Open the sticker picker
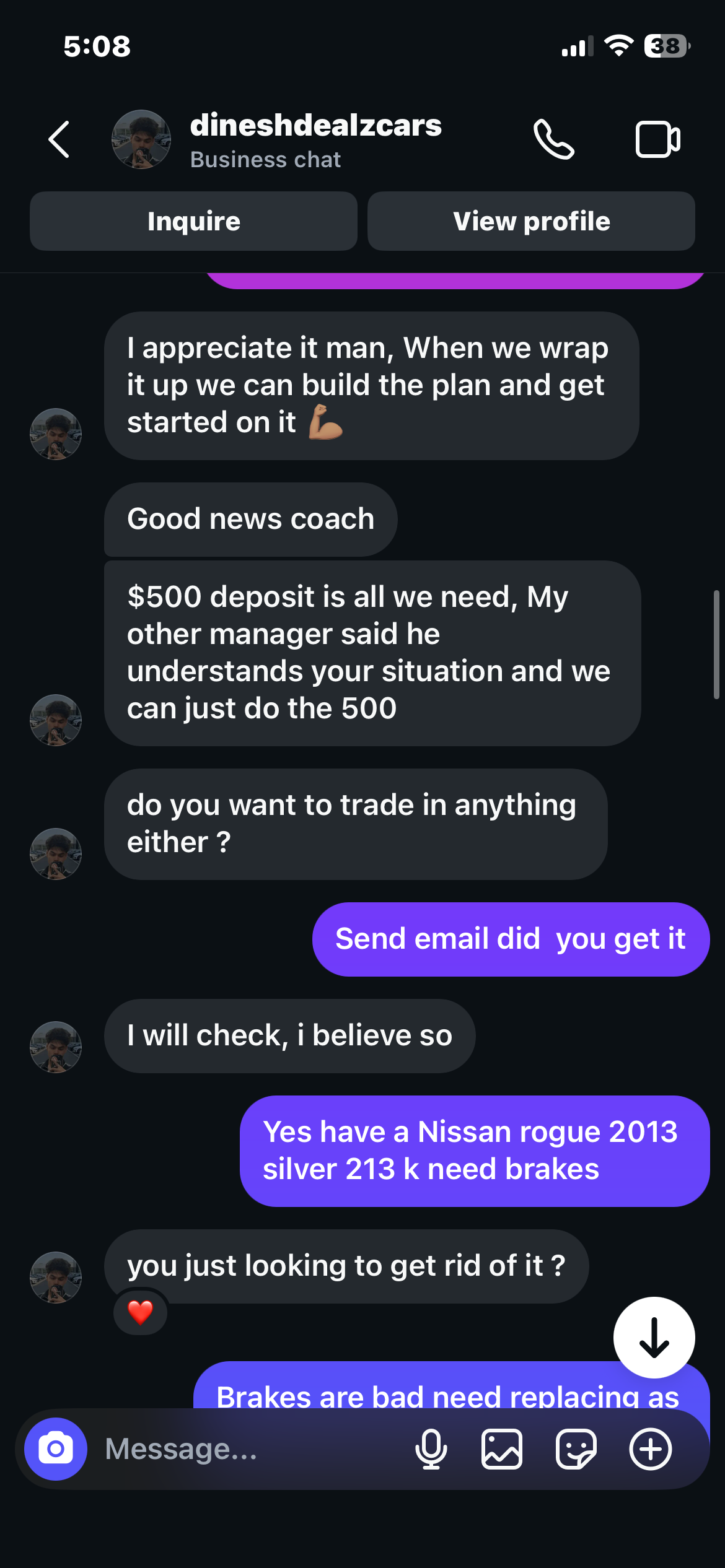The image size is (725, 1568). point(576,1449)
